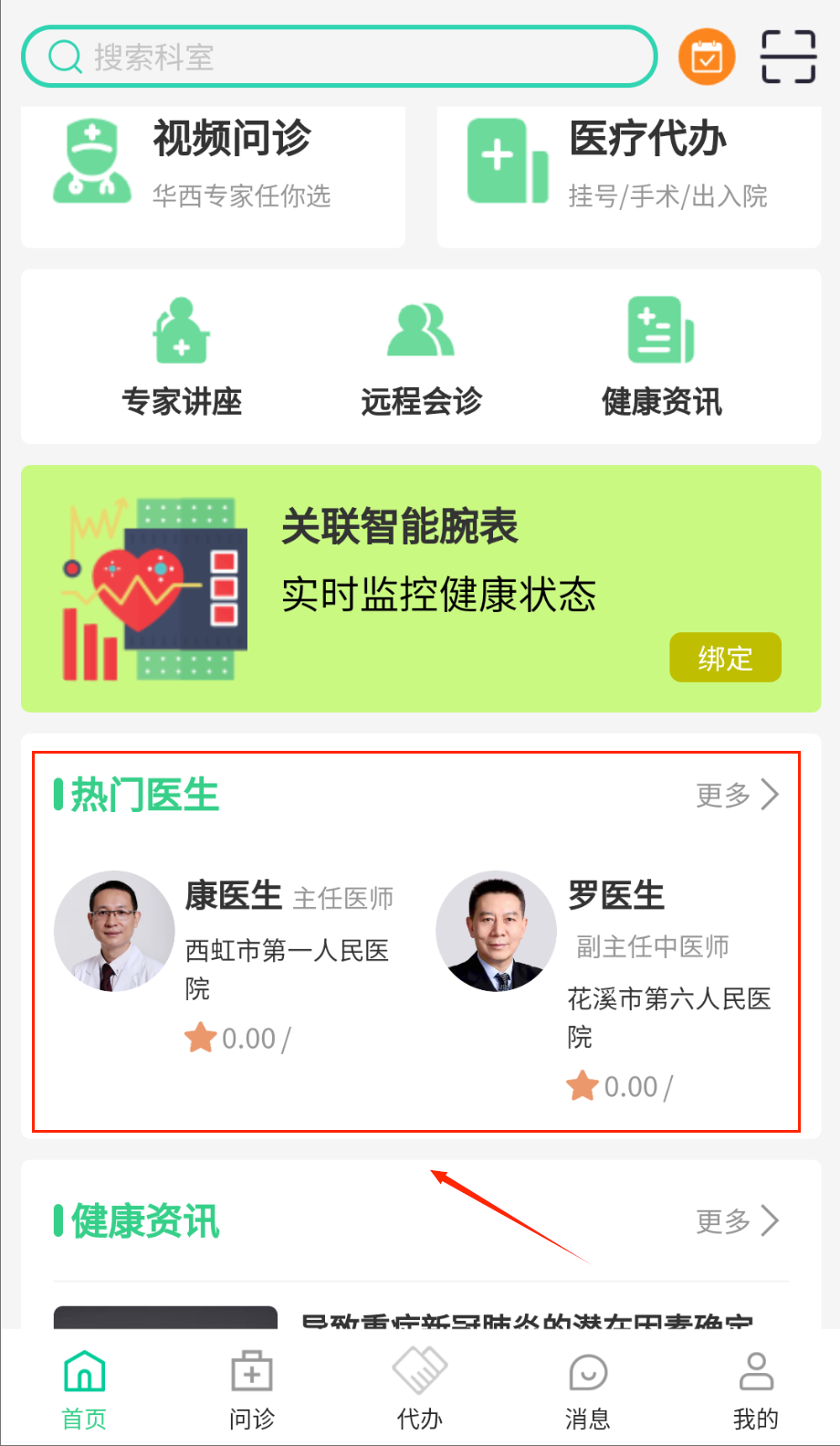View more 健康资讯 articles
The image size is (840, 1446).
pos(737,1221)
